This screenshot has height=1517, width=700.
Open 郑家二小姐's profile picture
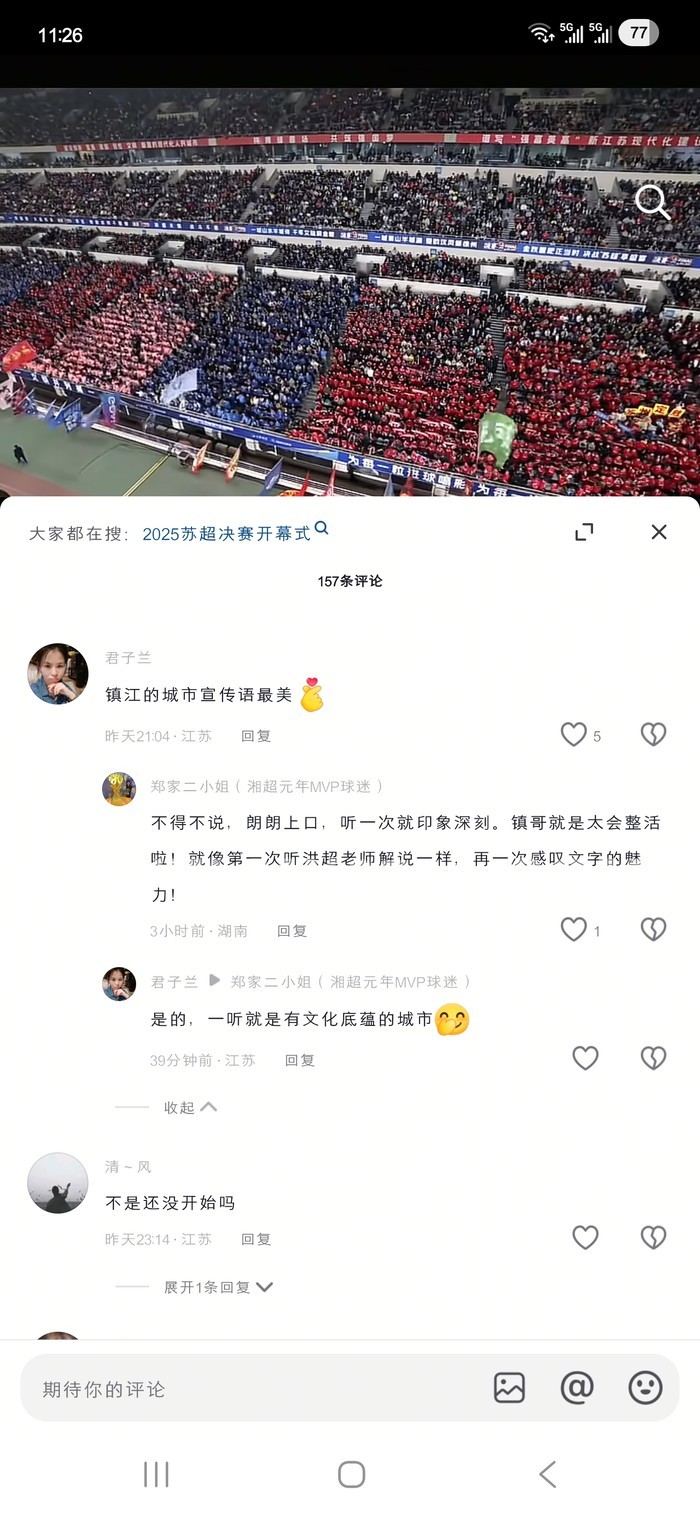pyautogui.click(x=119, y=789)
